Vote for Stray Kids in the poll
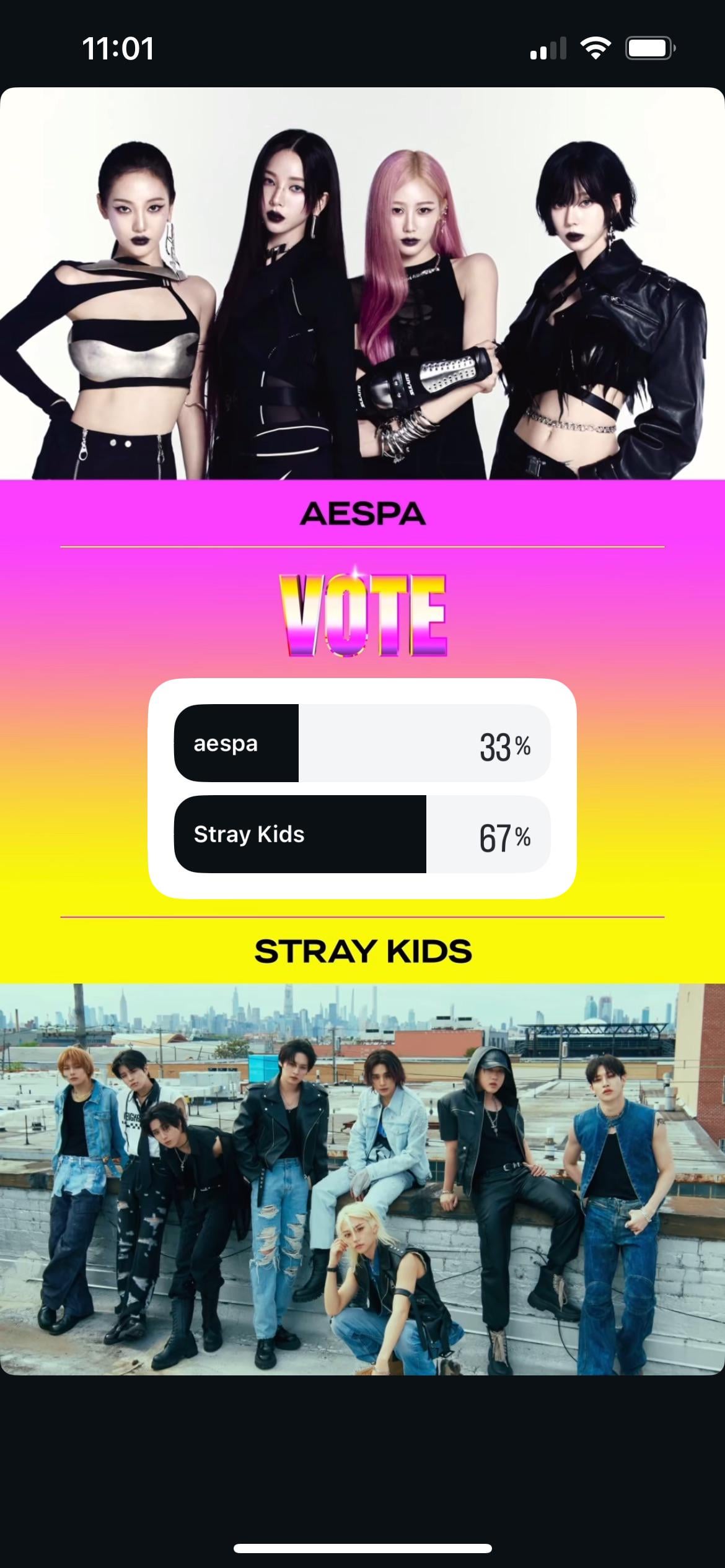The height and width of the screenshot is (1568, 725). click(x=362, y=834)
